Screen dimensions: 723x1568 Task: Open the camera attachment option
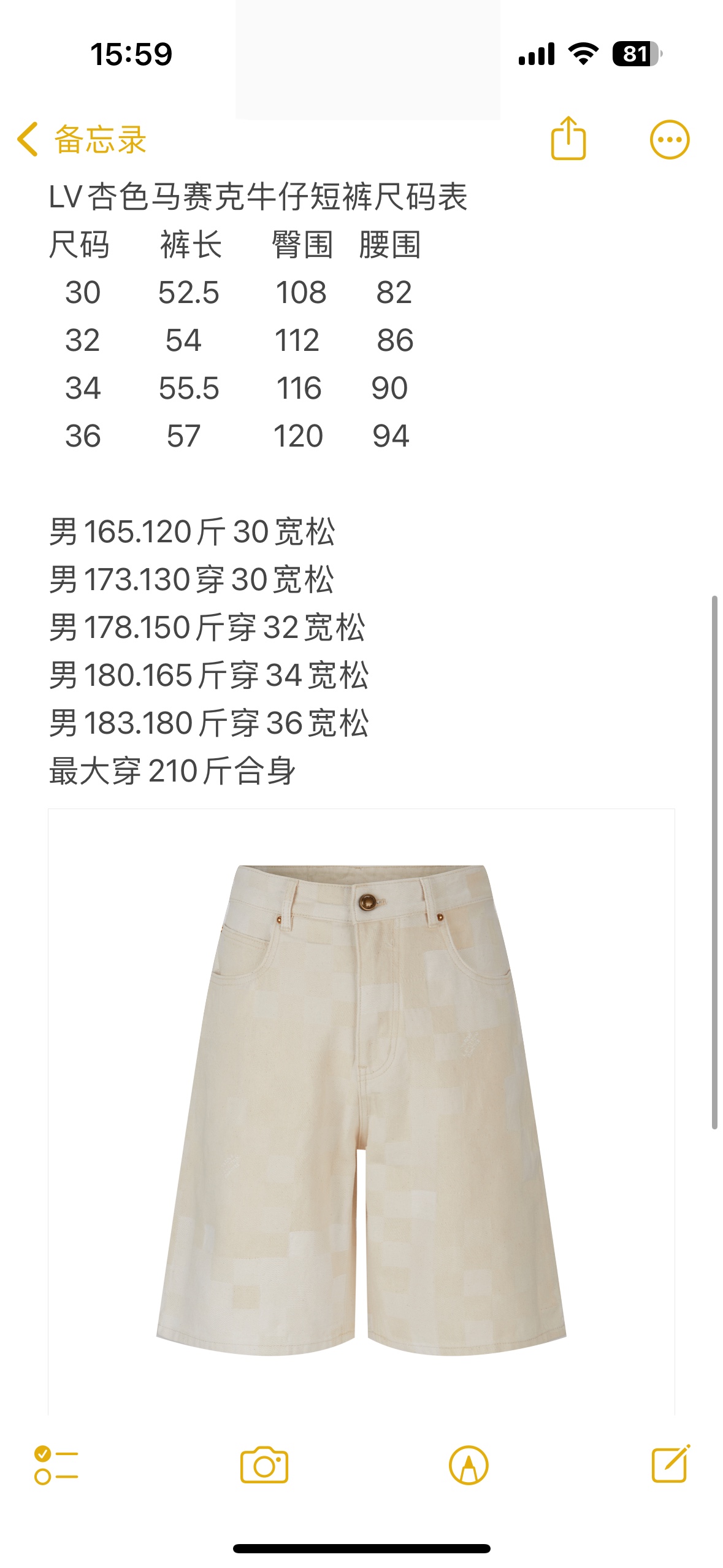point(264,1466)
